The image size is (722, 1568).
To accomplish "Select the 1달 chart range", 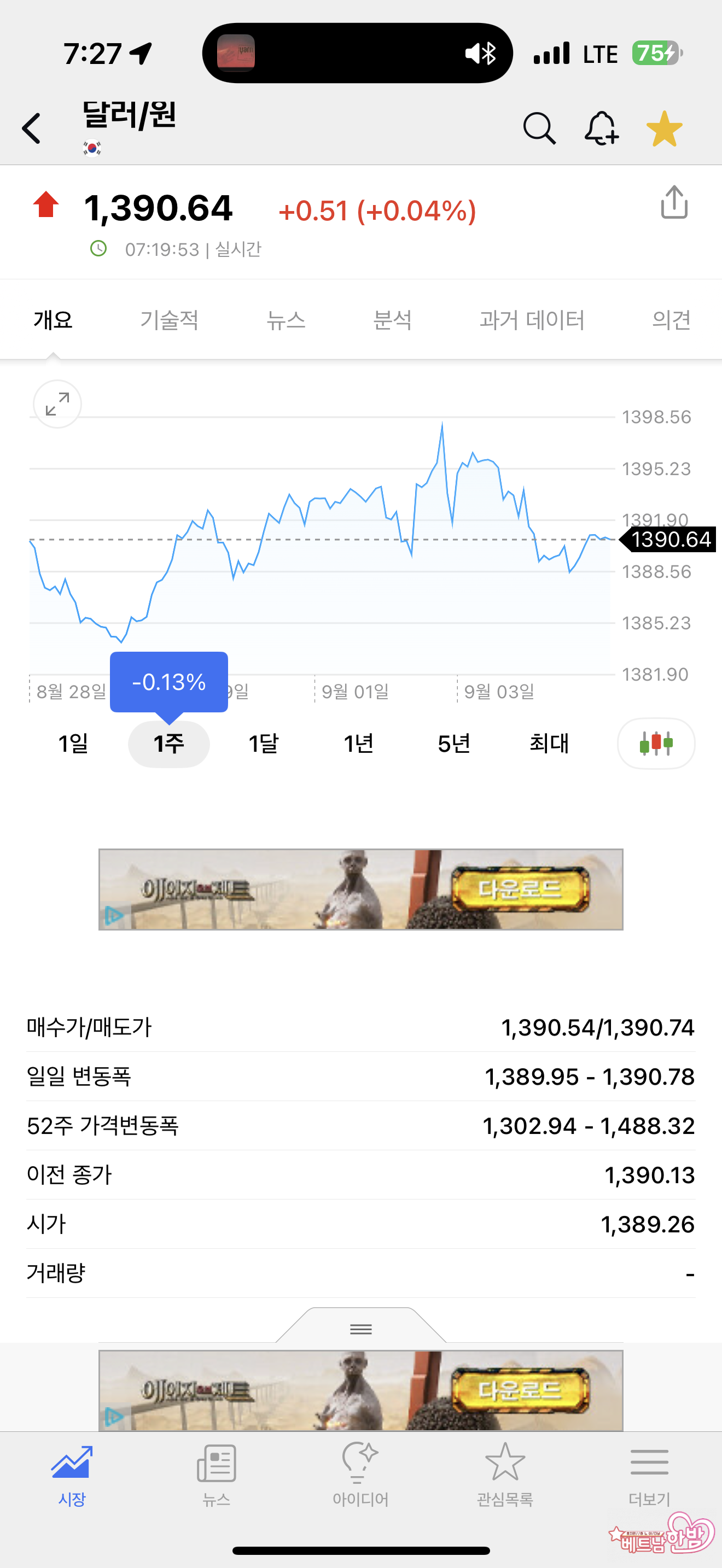I will pyautogui.click(x=264, y=743).
